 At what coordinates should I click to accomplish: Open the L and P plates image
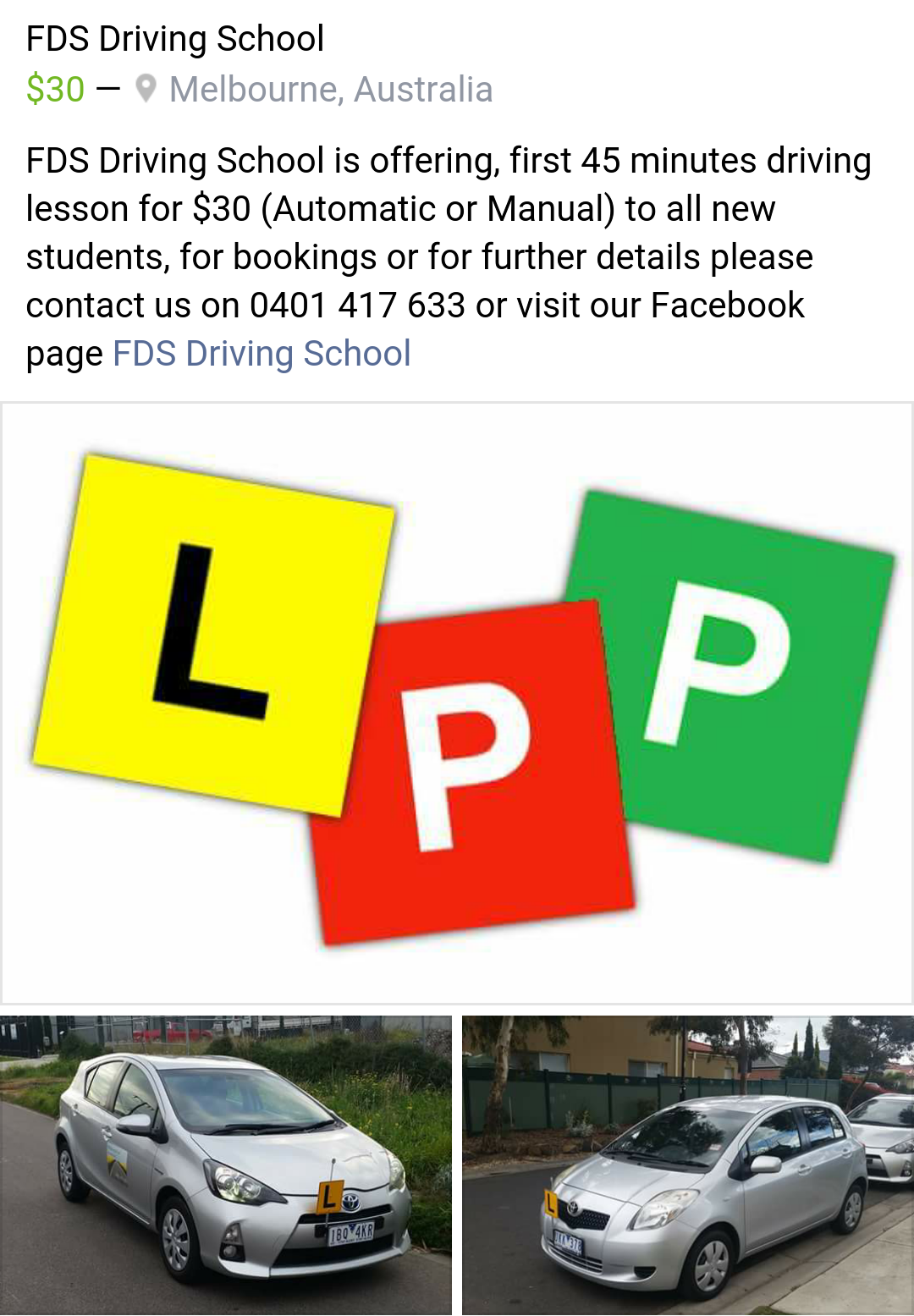[457, 702]
